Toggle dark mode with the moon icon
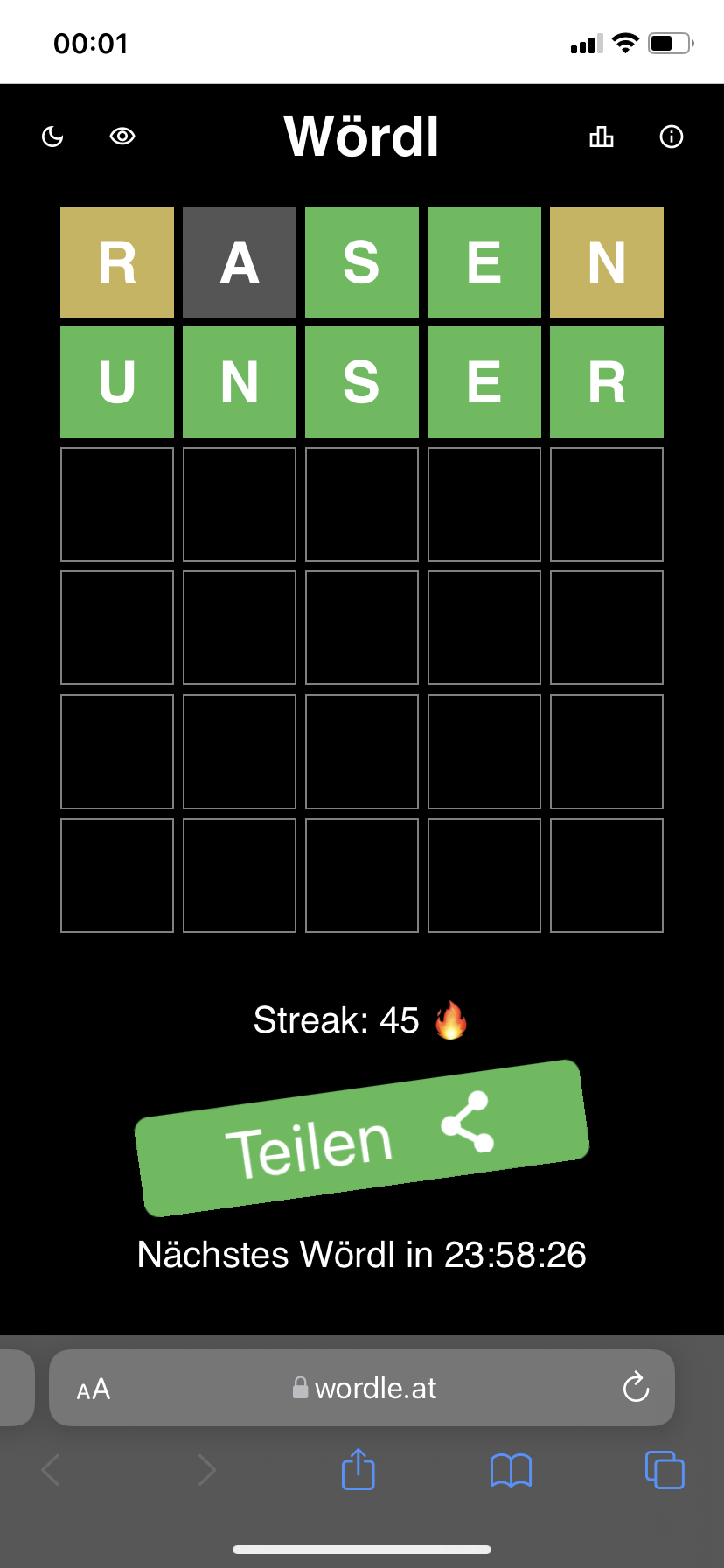The width and height of the screenshot is (724, 1568). click(x=53, y=136)
